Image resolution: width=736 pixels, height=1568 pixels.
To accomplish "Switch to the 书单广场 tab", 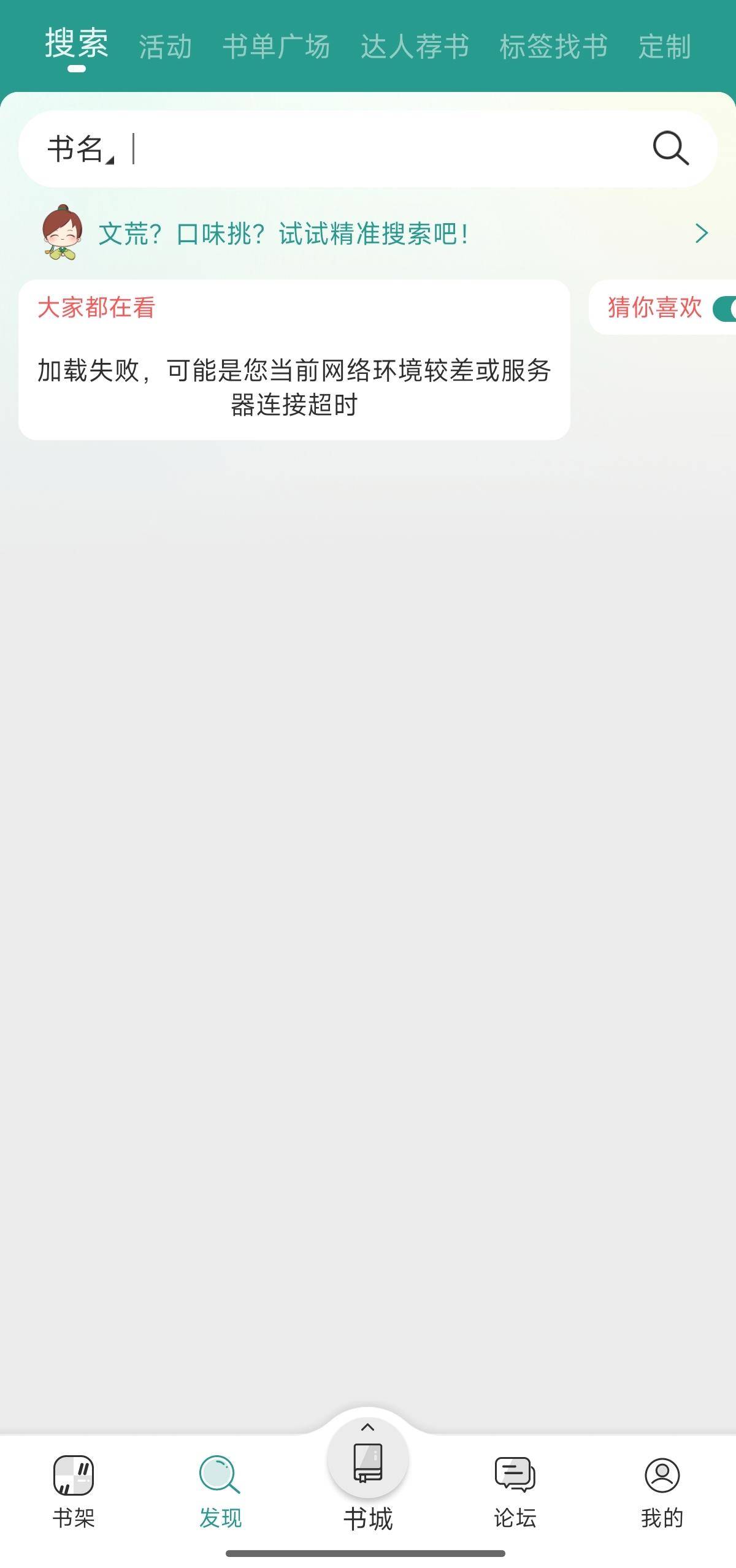I will pos(276,47).
